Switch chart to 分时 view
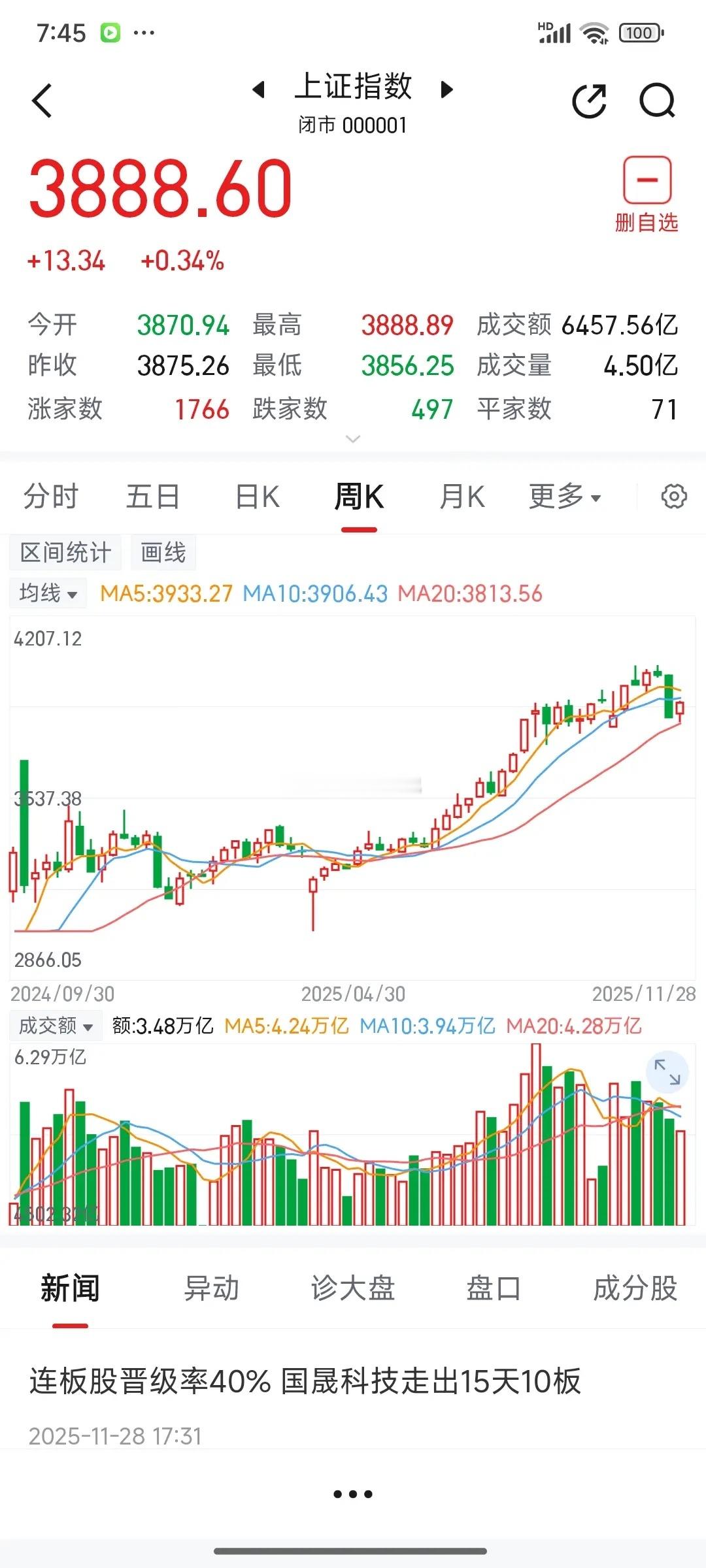 pyautogui.click(x=52, y=497)
